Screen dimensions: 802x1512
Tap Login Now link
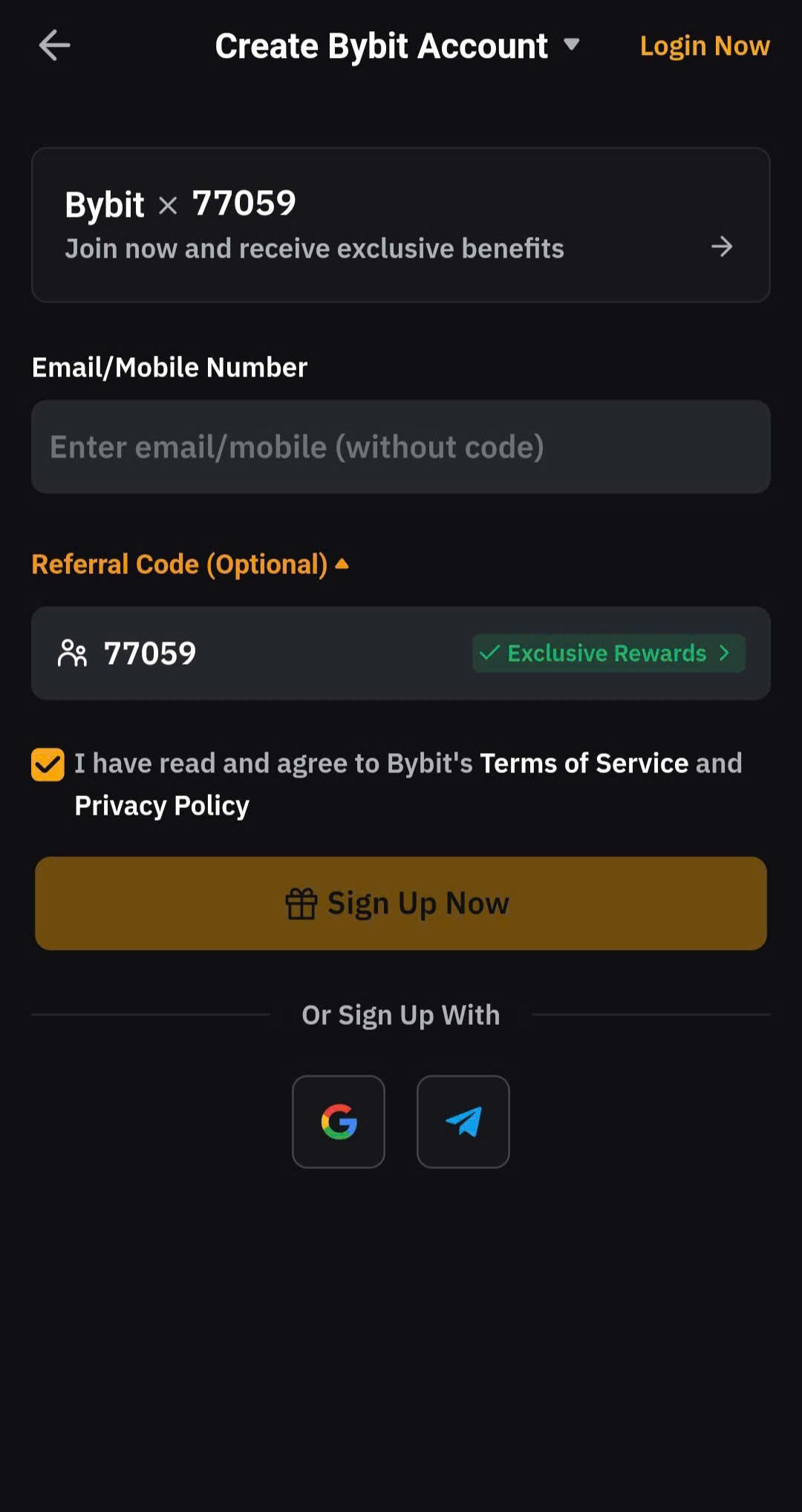tap(704, 46)
